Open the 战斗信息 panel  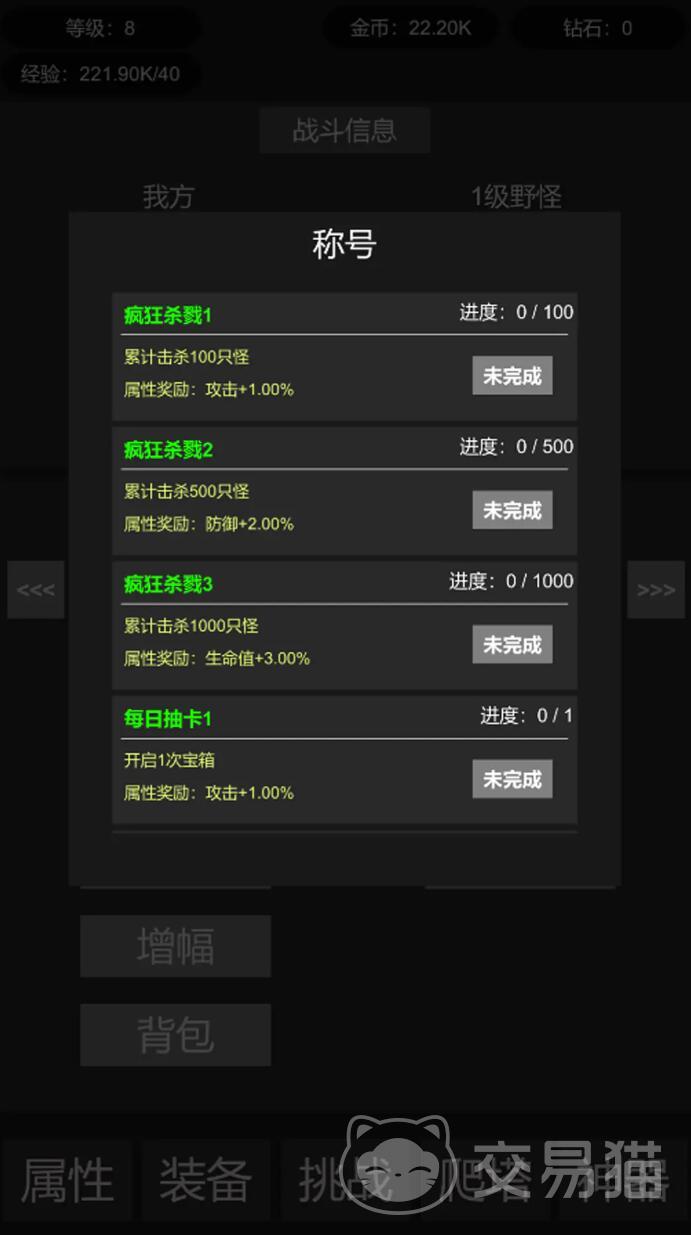pyautogui.click(x=344, y=130)
